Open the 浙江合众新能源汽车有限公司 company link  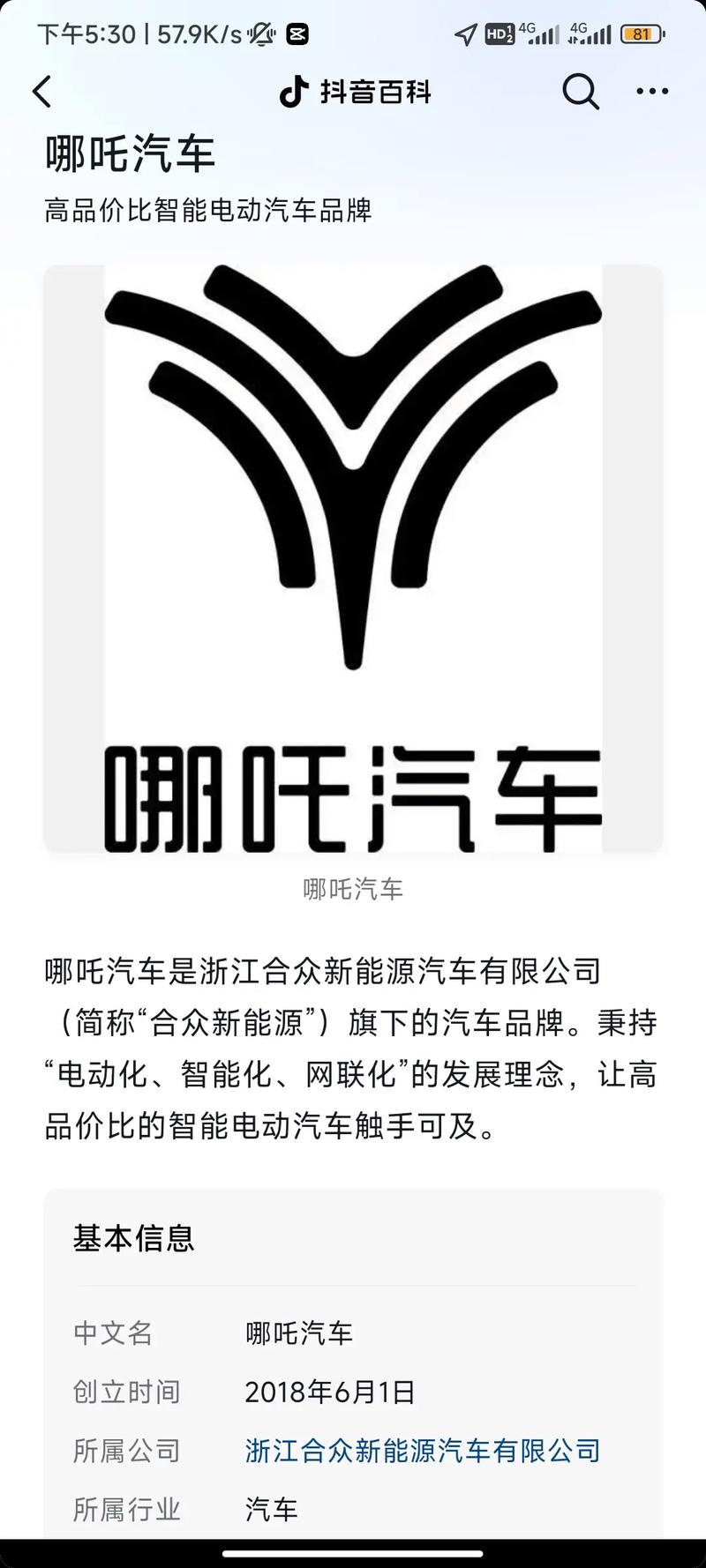[x=422, y=1451]
